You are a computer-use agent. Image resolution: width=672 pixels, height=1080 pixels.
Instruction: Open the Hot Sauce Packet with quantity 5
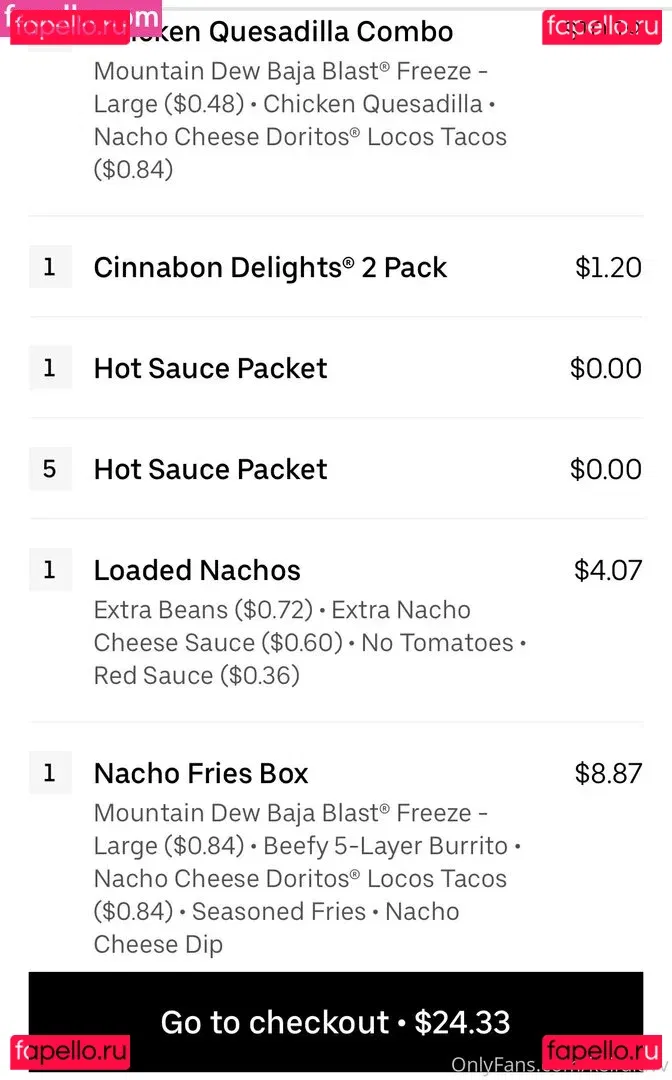[x=210, y=470]
